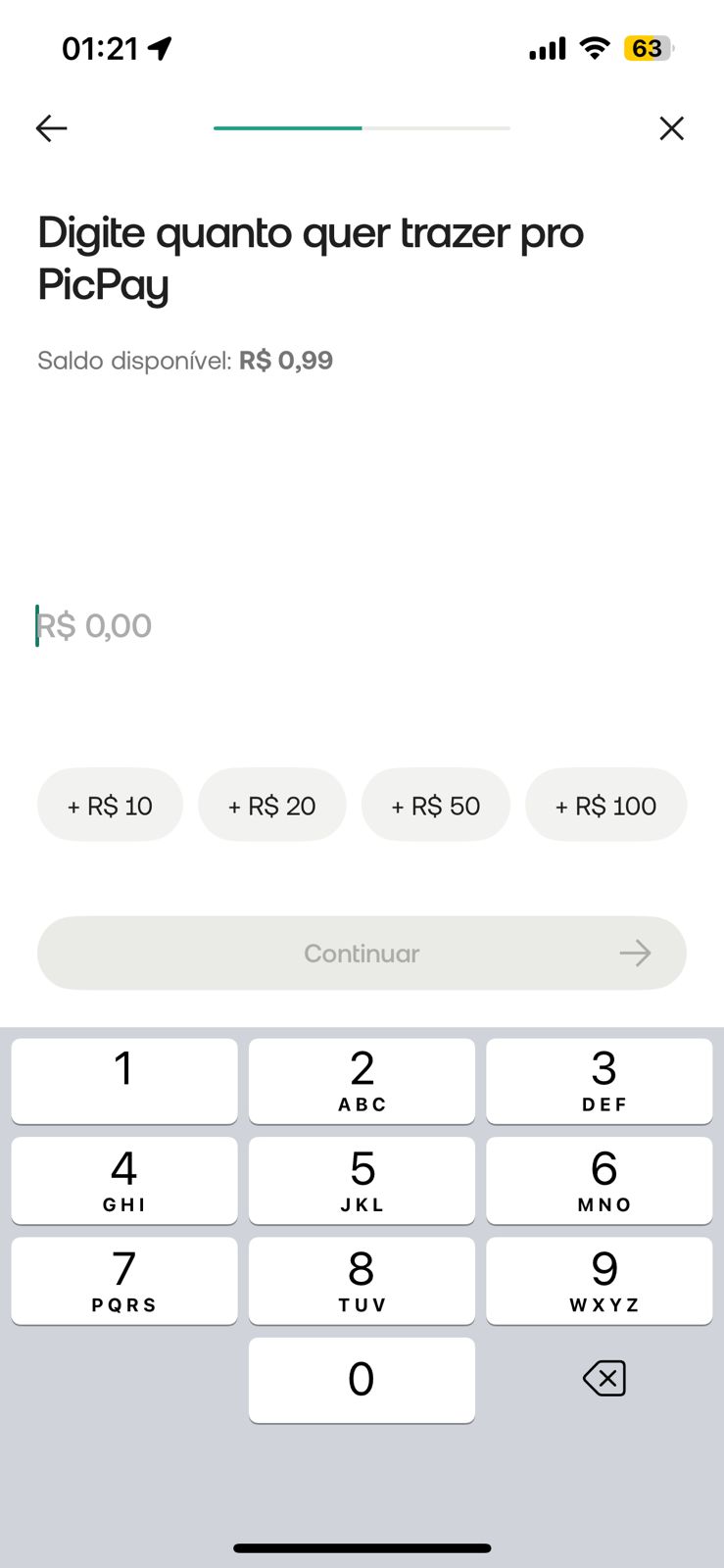Add R$ 50 with the quick chip
This screenshot has height=1568, width=724.
tap(436, 805)
